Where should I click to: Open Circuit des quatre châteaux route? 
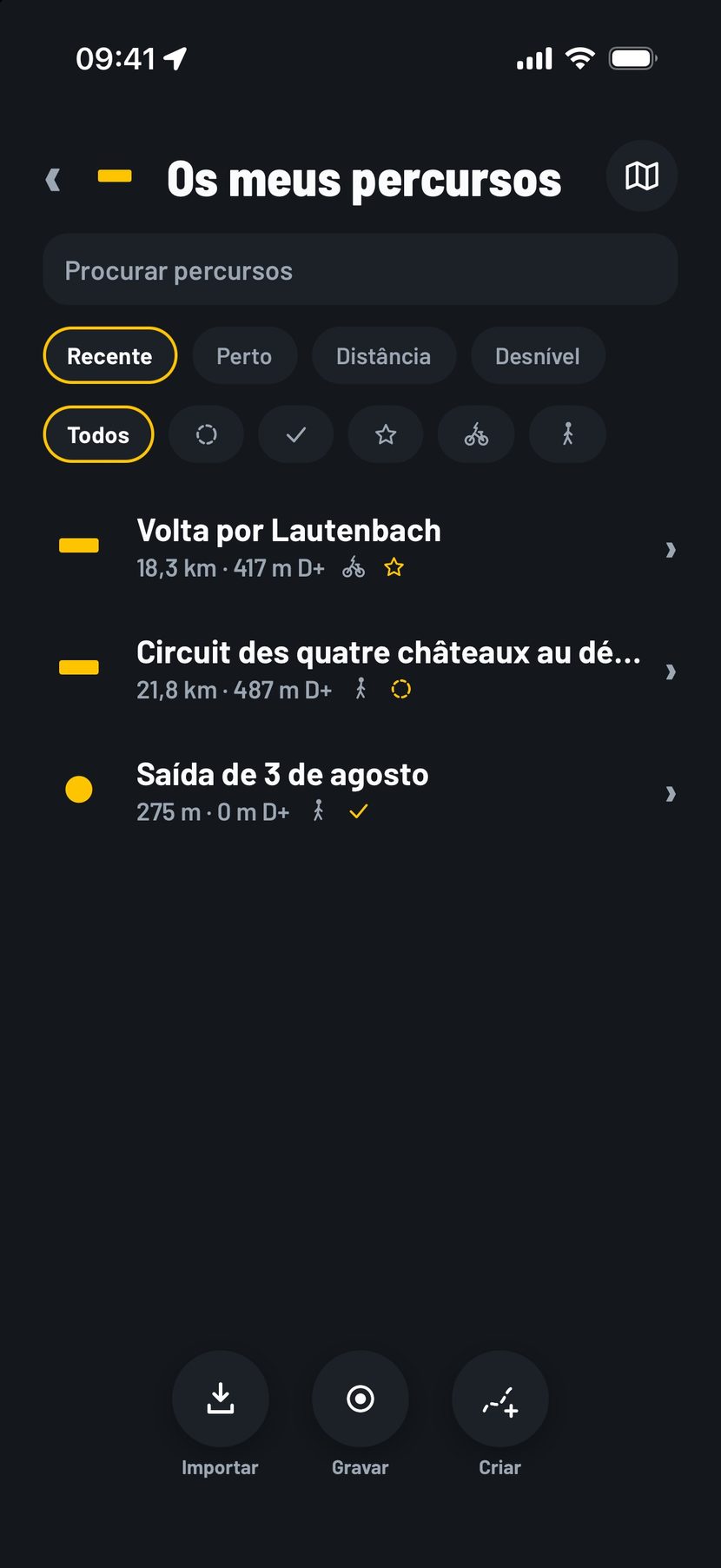(x=360, y=670)
